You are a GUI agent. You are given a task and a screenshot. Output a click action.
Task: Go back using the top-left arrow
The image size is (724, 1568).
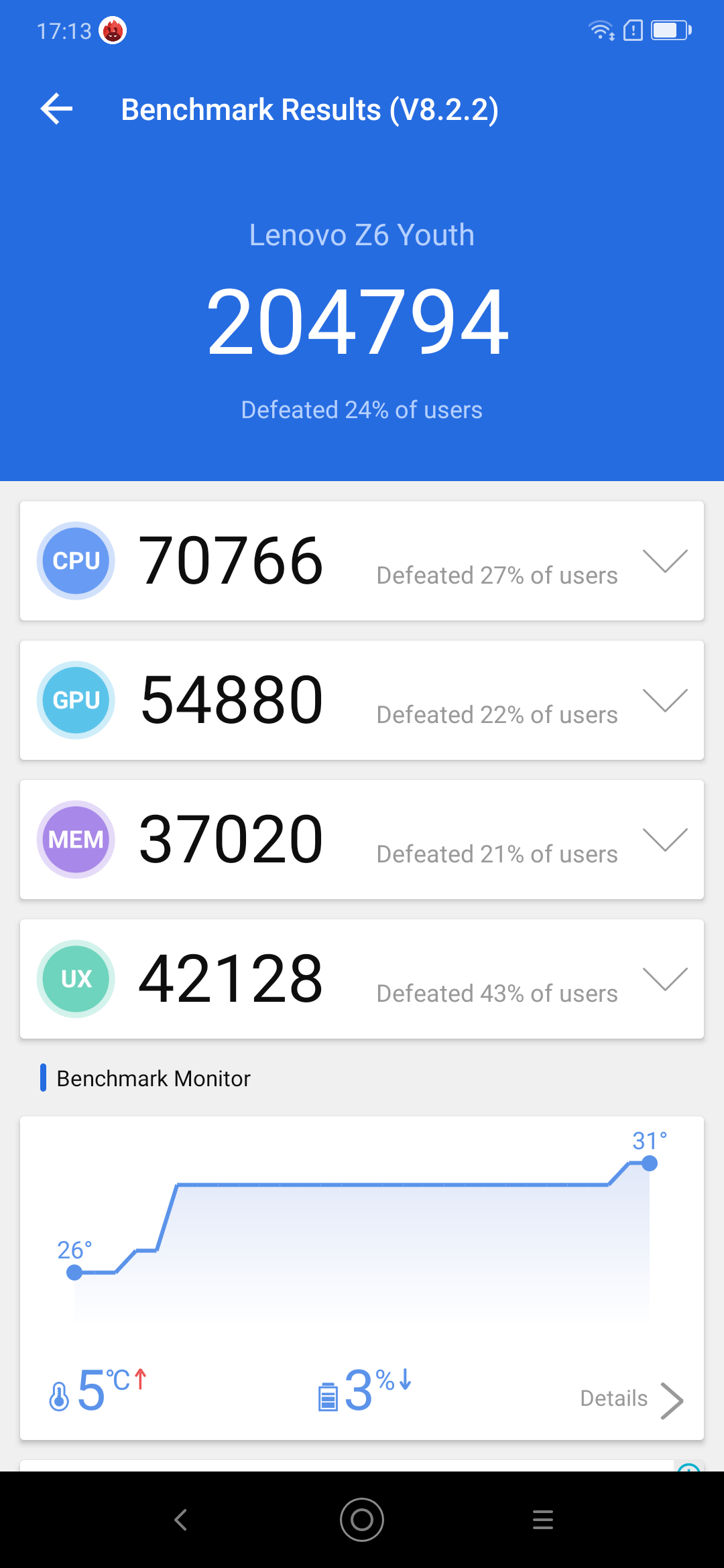tap(56, 109)
